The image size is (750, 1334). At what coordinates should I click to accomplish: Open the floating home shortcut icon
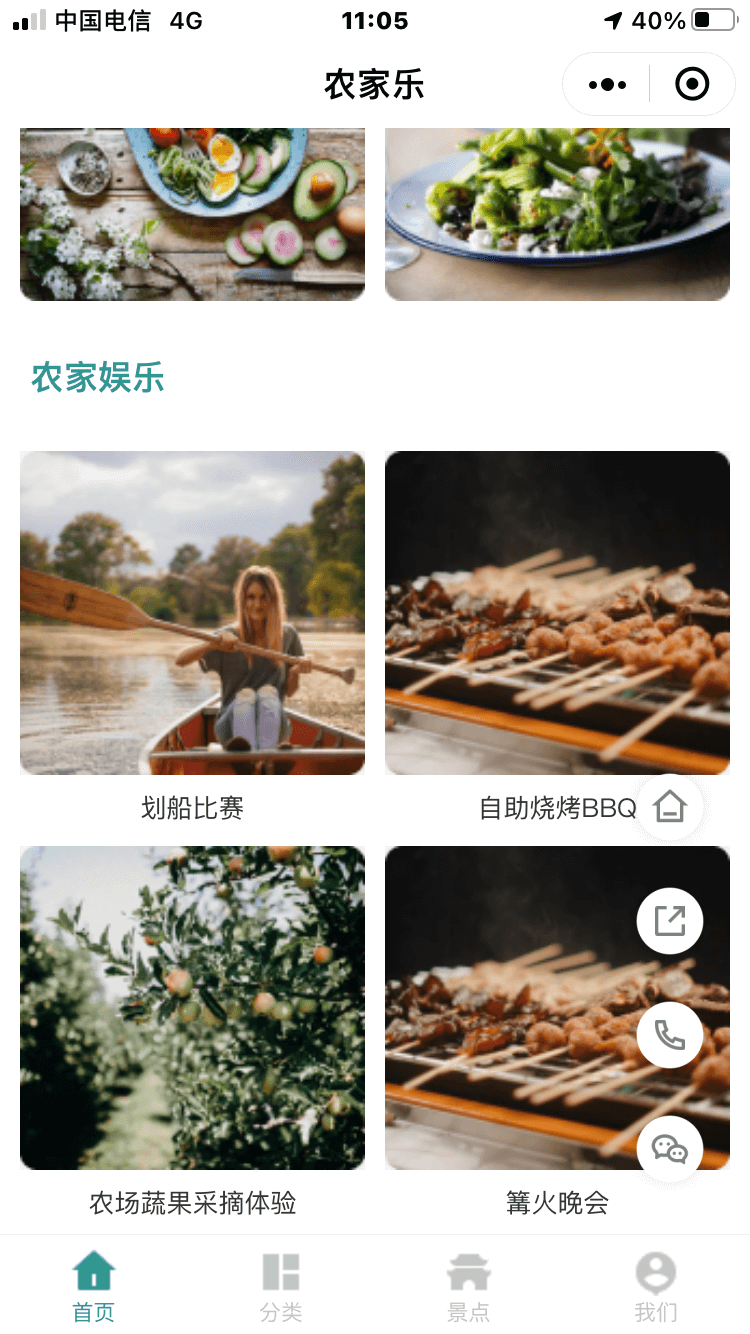click(x=669, y=806)
